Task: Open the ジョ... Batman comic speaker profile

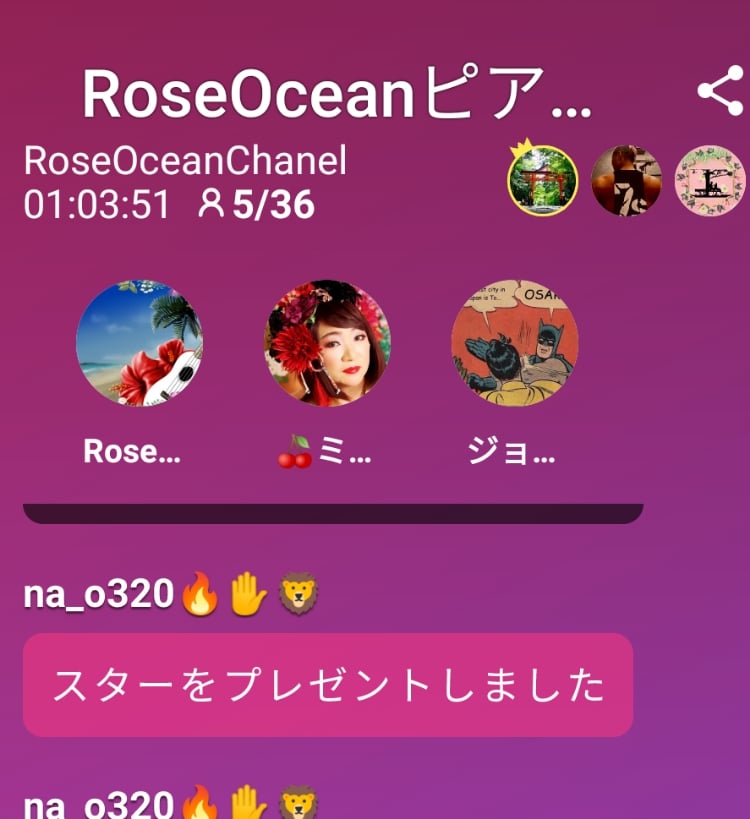Action: (x=514, y=343)
